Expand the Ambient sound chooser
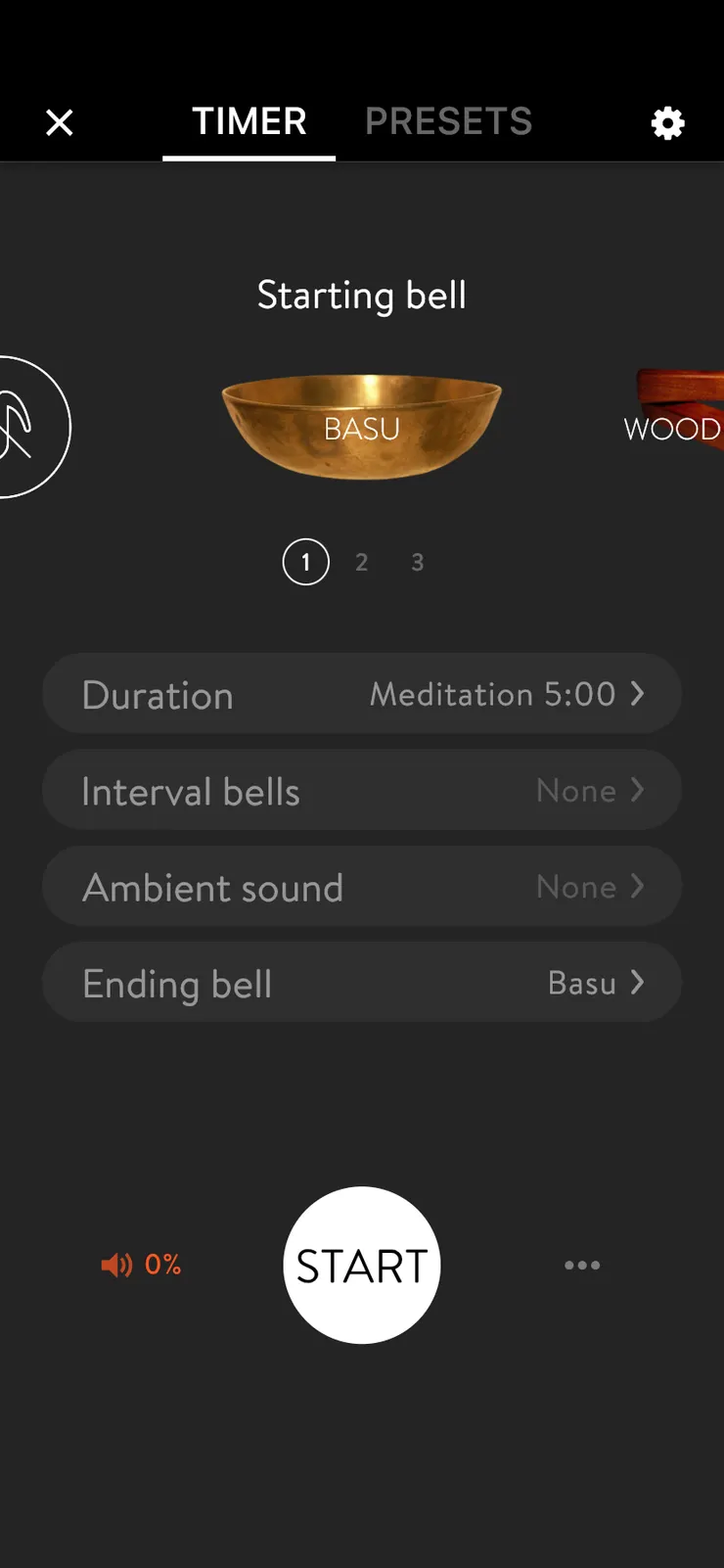724x1568 pixels. click(361, 886)
